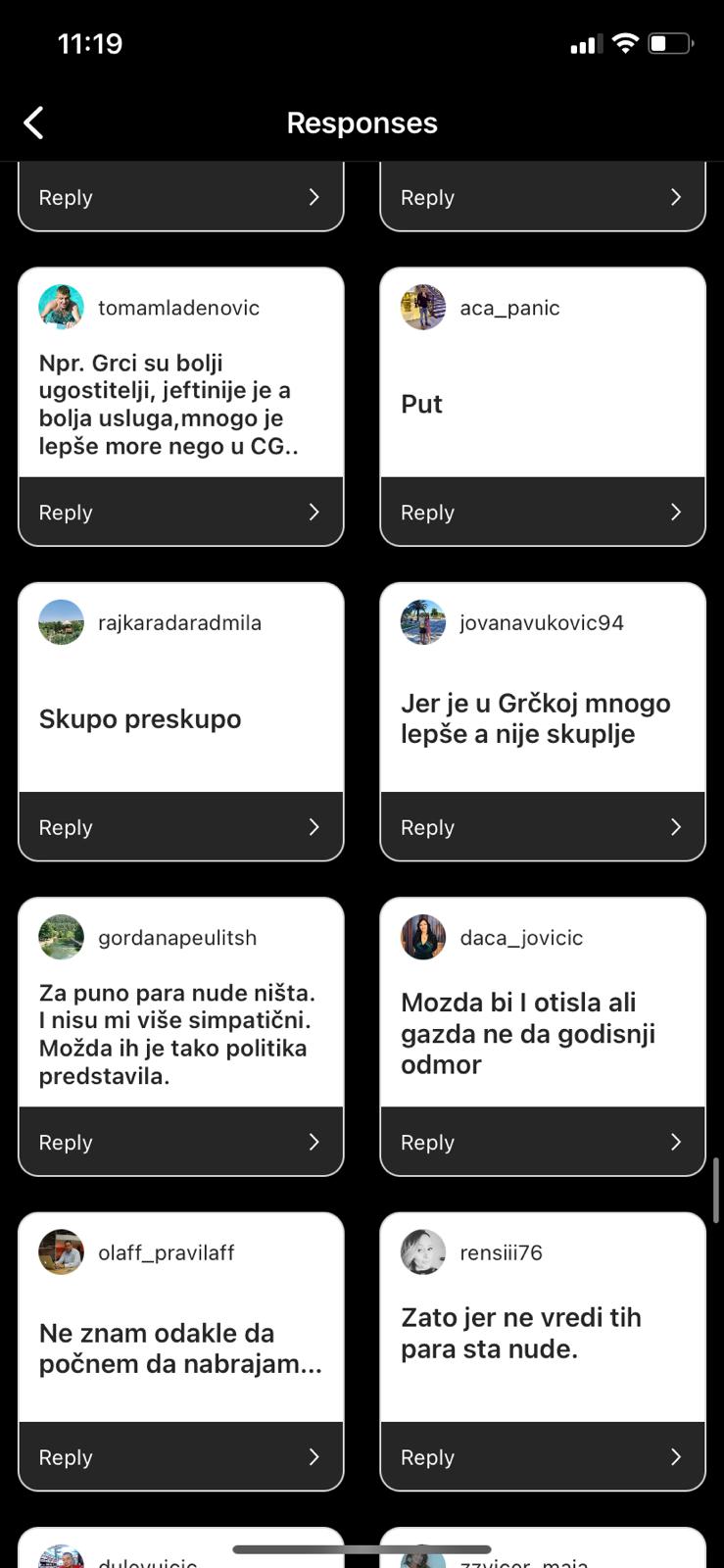This screenshot has width=724, height=1568.
Task: Tap the battery indicator in status bar
Action: [672, 42]
